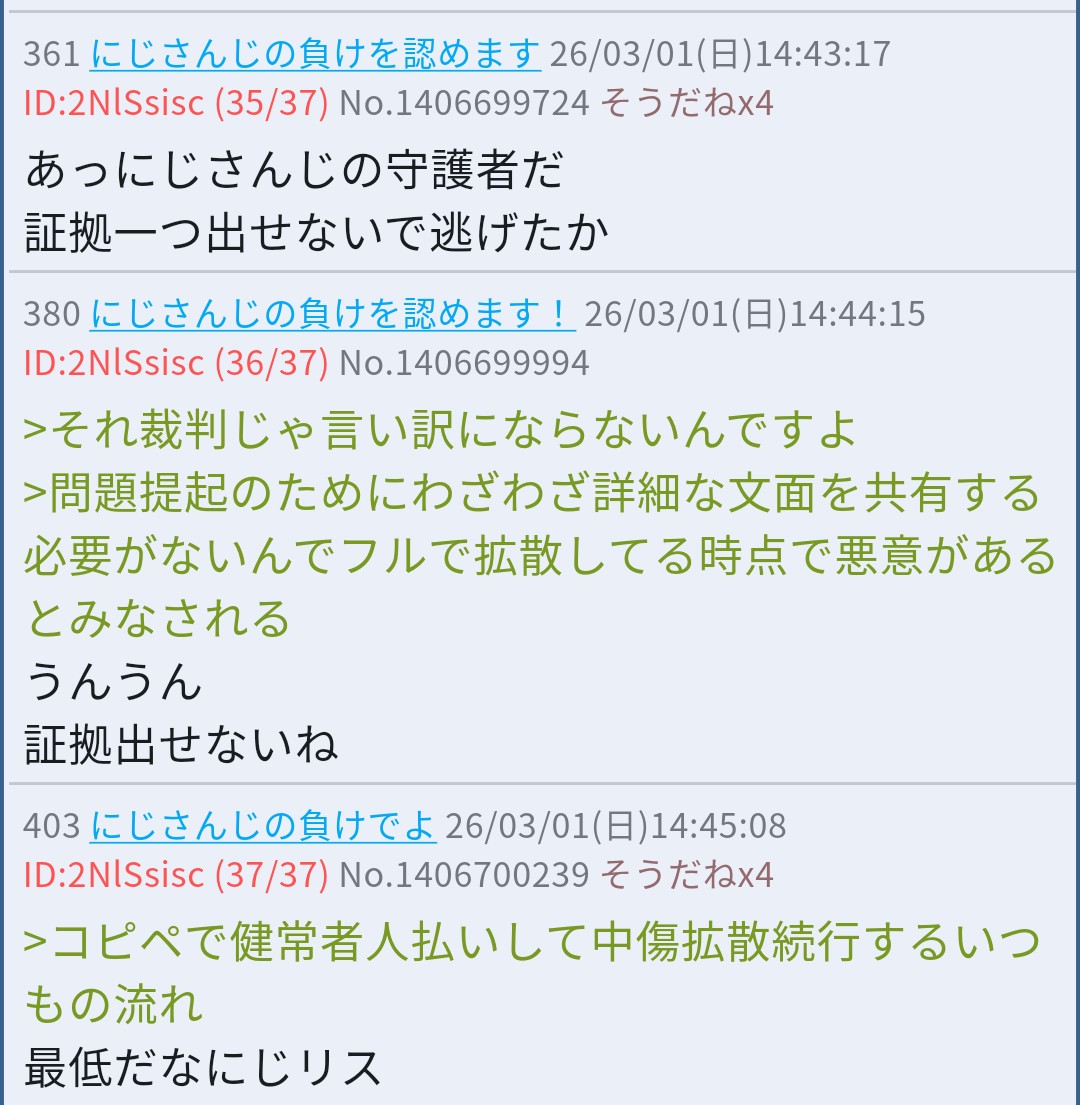Open the link にじさんじの負けでよ in post 403

point(263,825)
